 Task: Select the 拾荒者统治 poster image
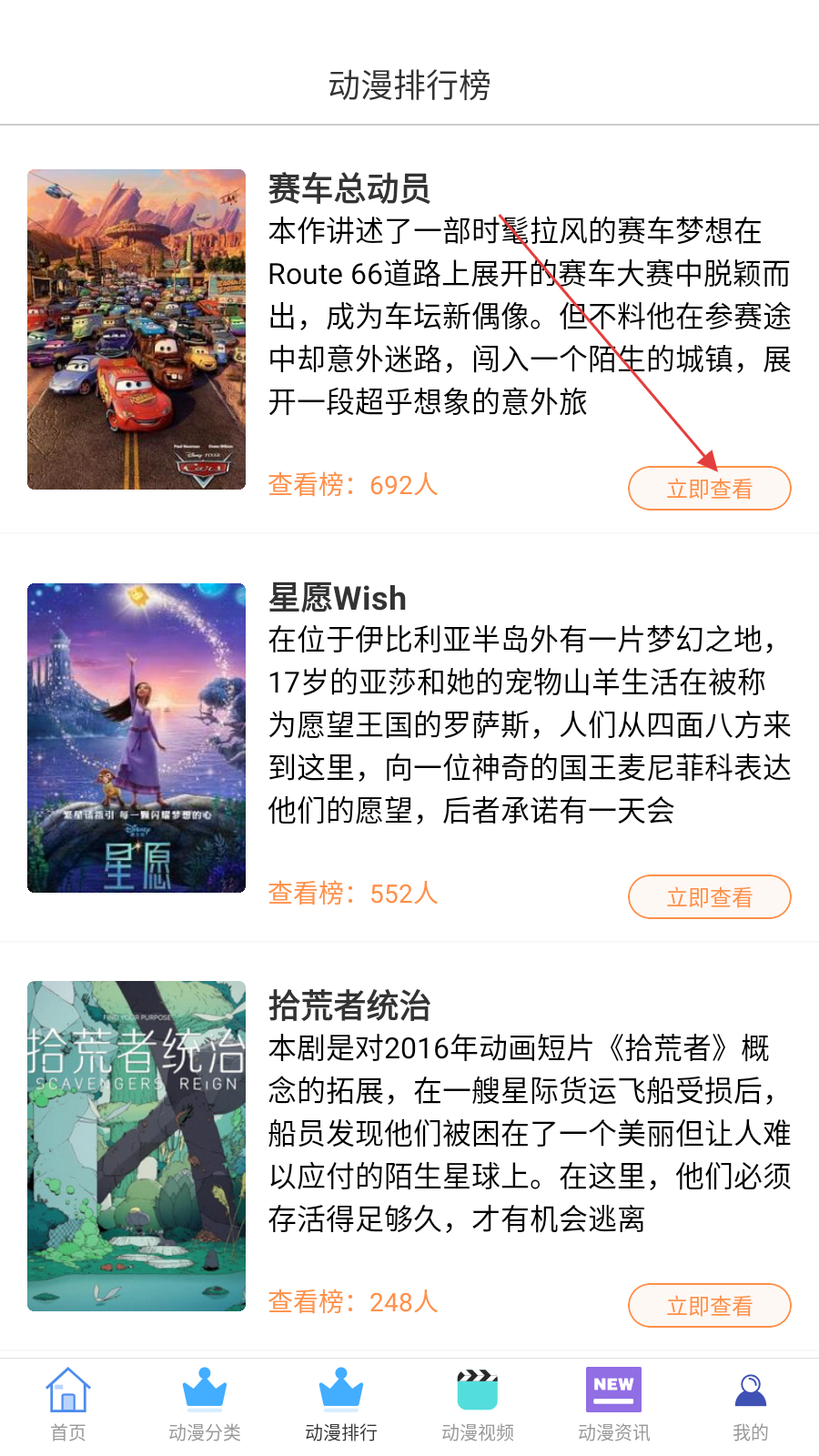coord(136,1146)
